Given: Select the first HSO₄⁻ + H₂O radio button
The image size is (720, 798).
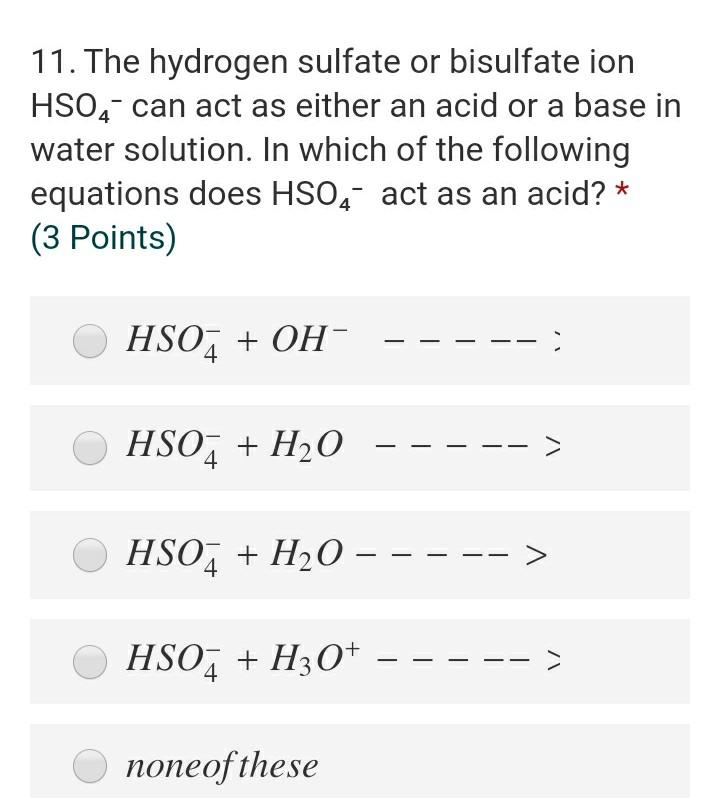Looking at the screenshot, I should click(x=89, y=447).
